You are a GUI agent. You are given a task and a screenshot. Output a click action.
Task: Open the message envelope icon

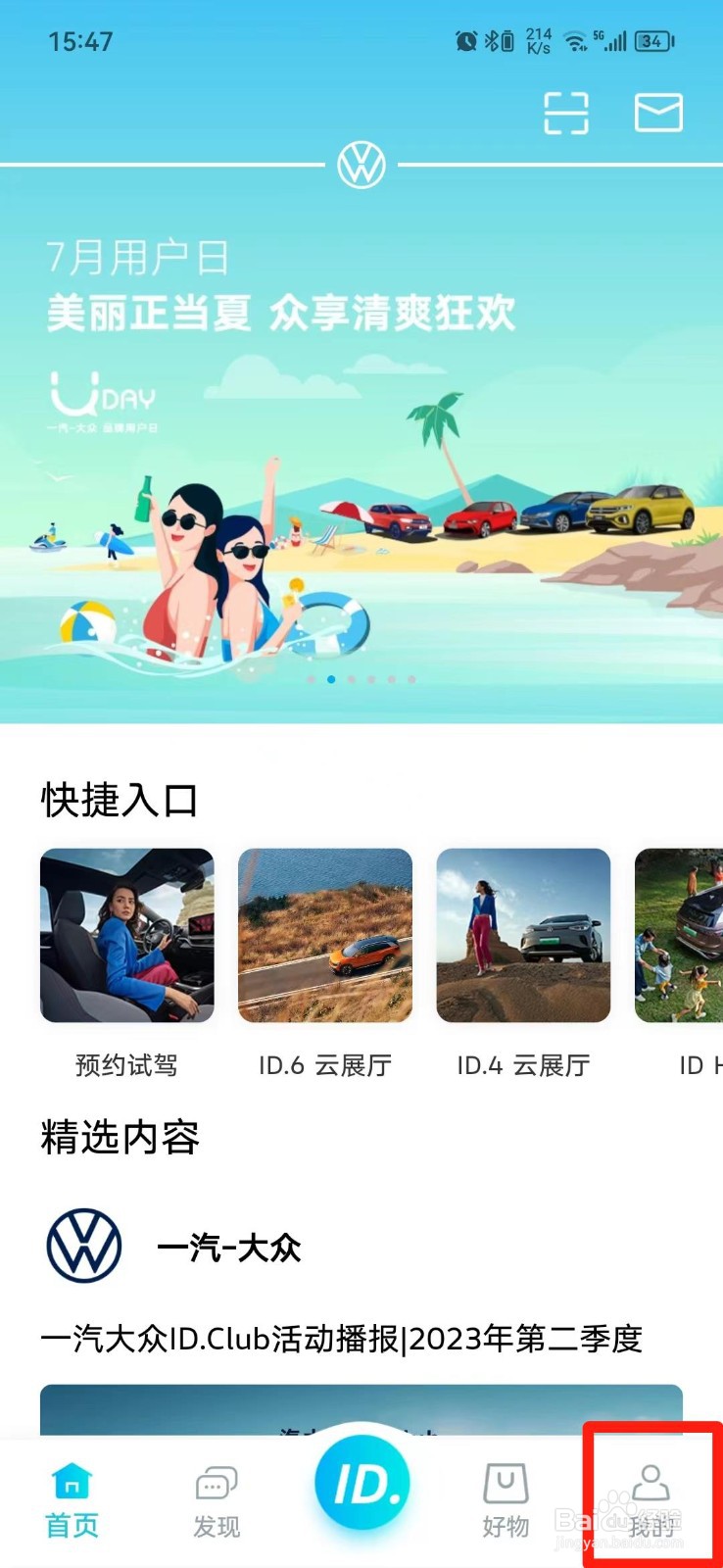point(658,113)
